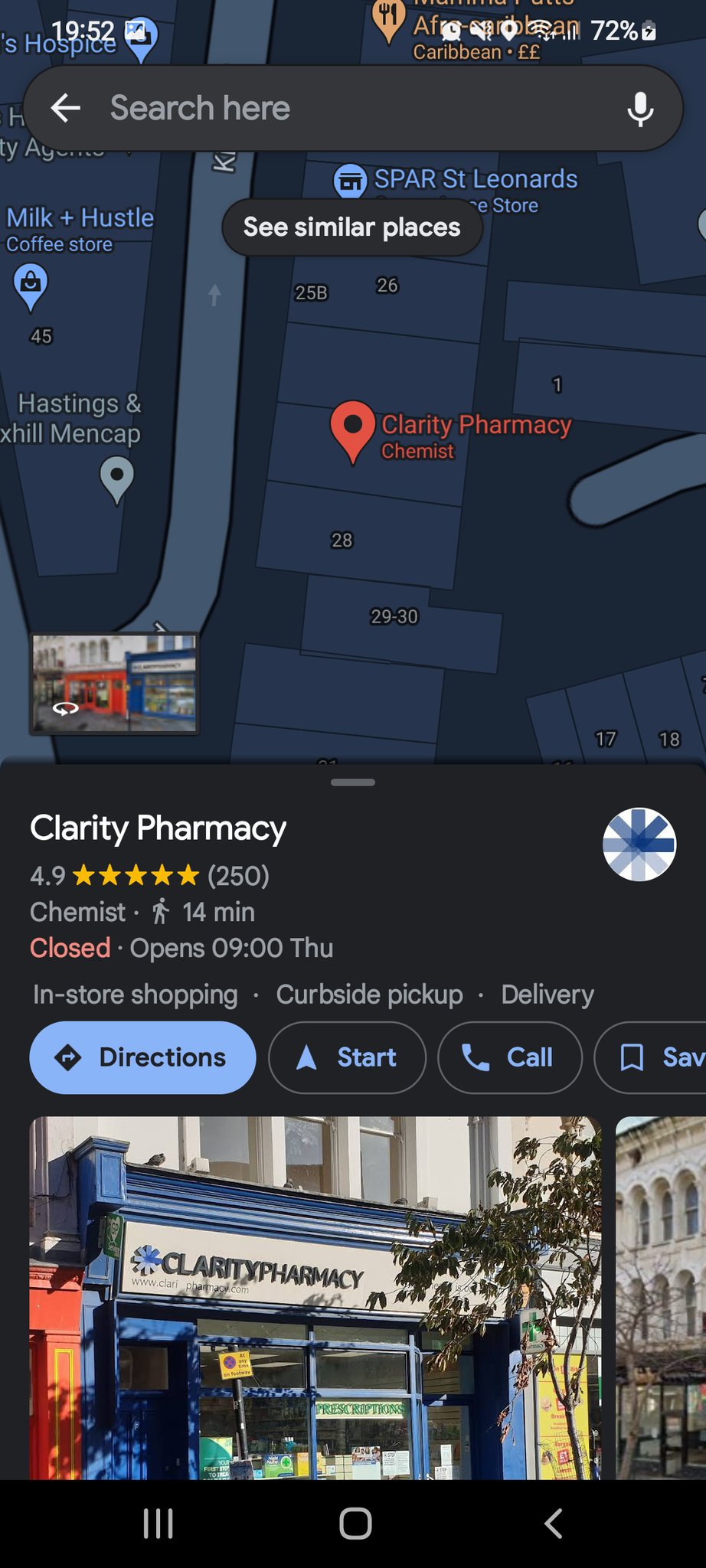The image size is (706, 1568).
Task: Get Directions to Clarity Pharmacy
Action: [x=142, y=1057]
